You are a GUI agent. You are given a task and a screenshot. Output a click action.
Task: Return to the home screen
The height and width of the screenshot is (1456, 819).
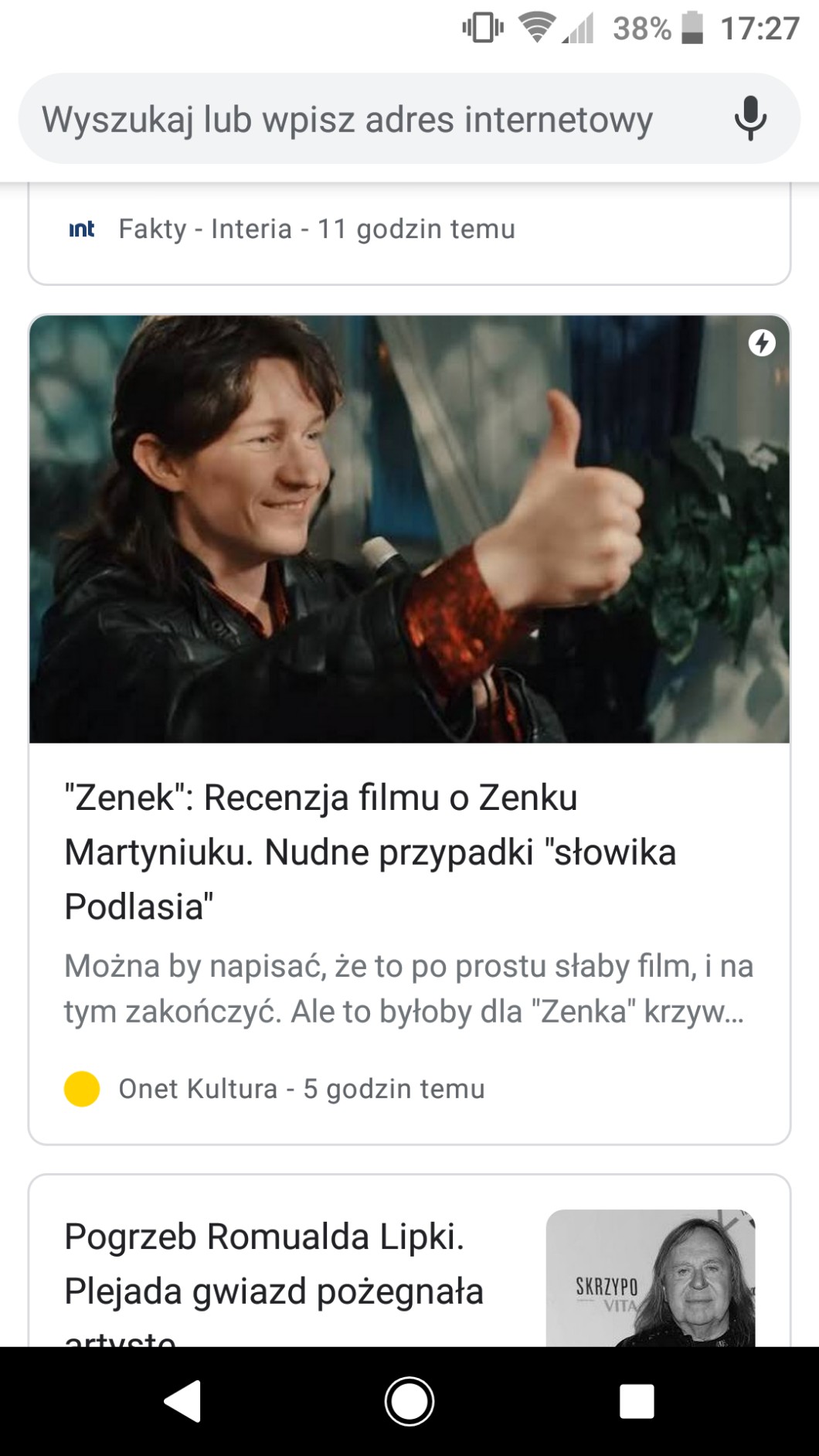[409, 1400]
